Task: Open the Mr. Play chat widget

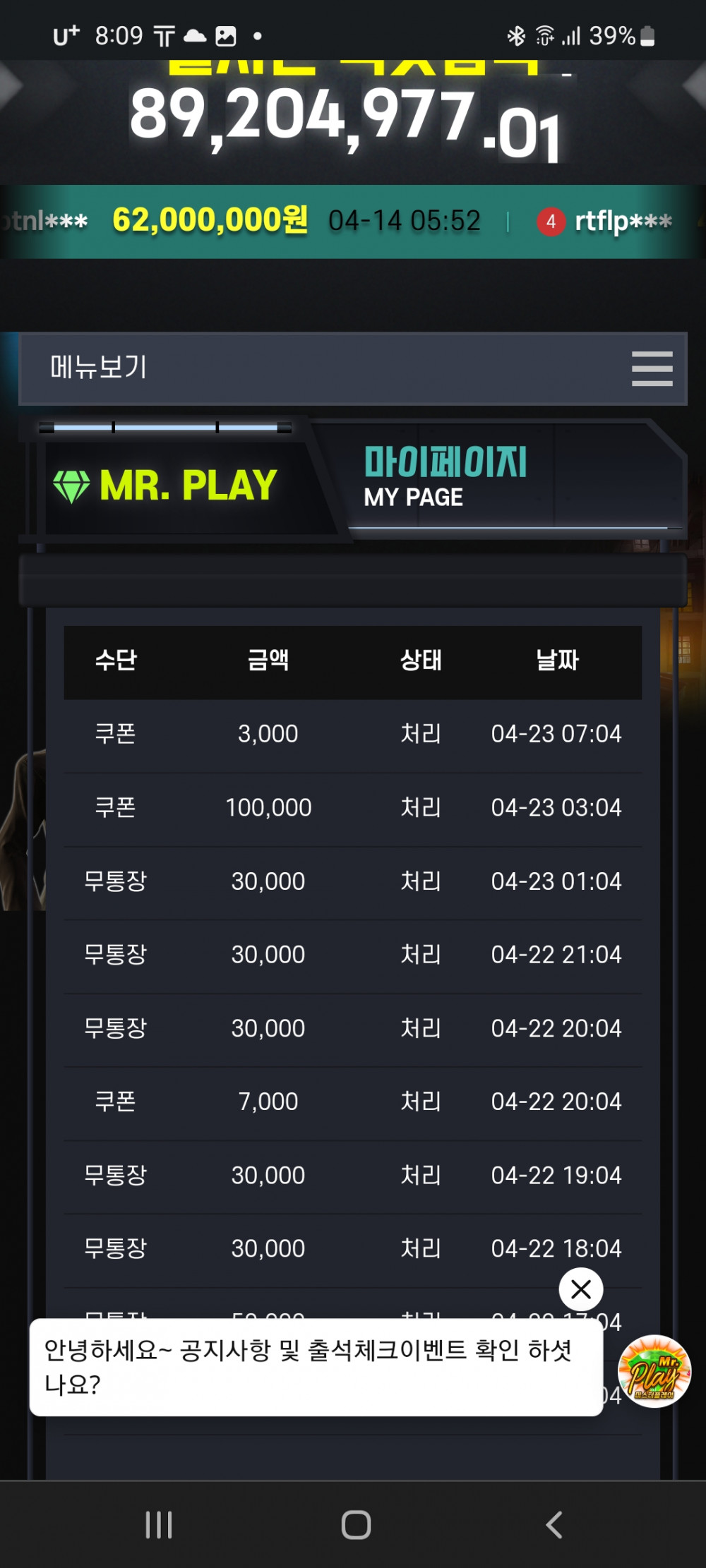Action: coord(654,1371)
